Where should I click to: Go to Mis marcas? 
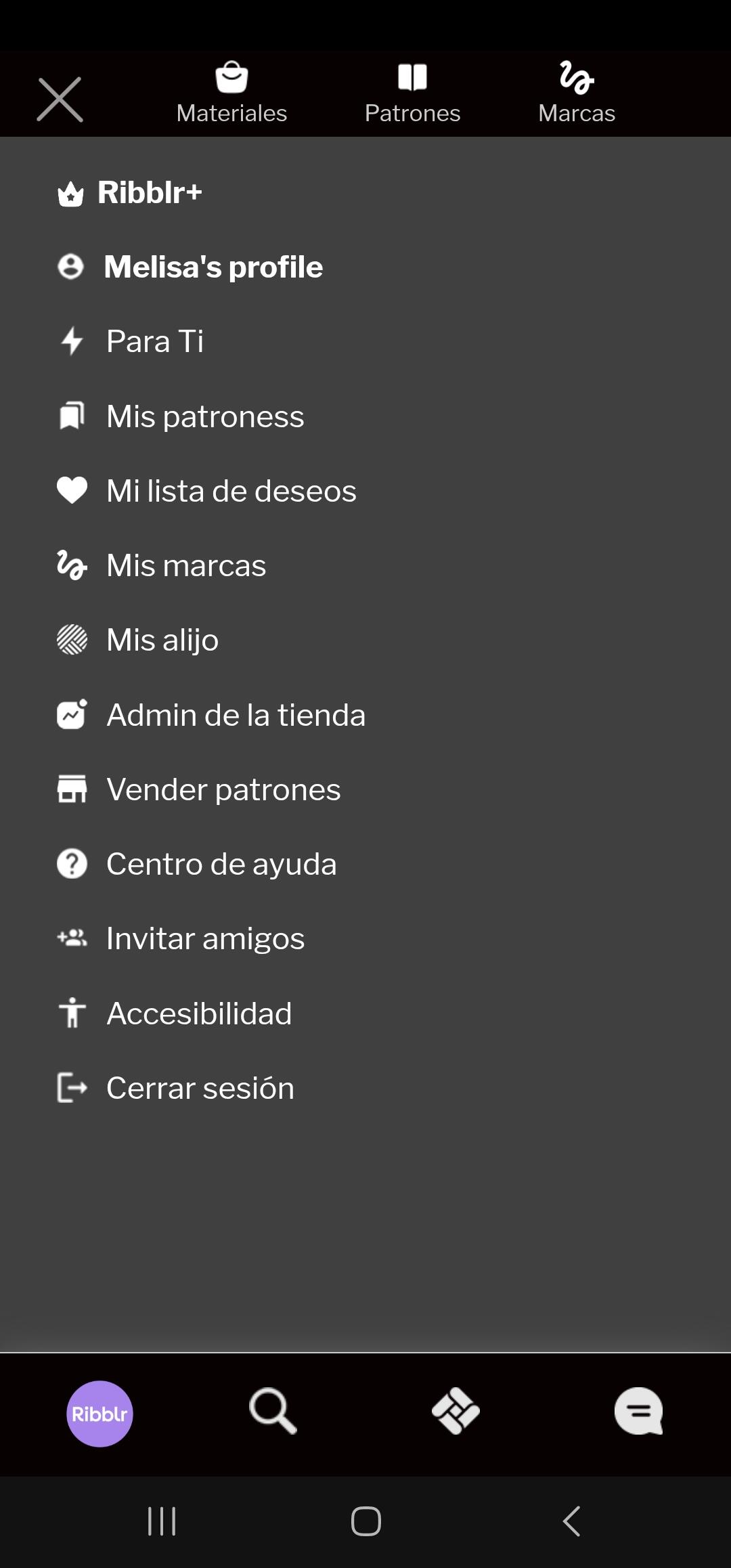pyautogui.click(x=185, y=565)
